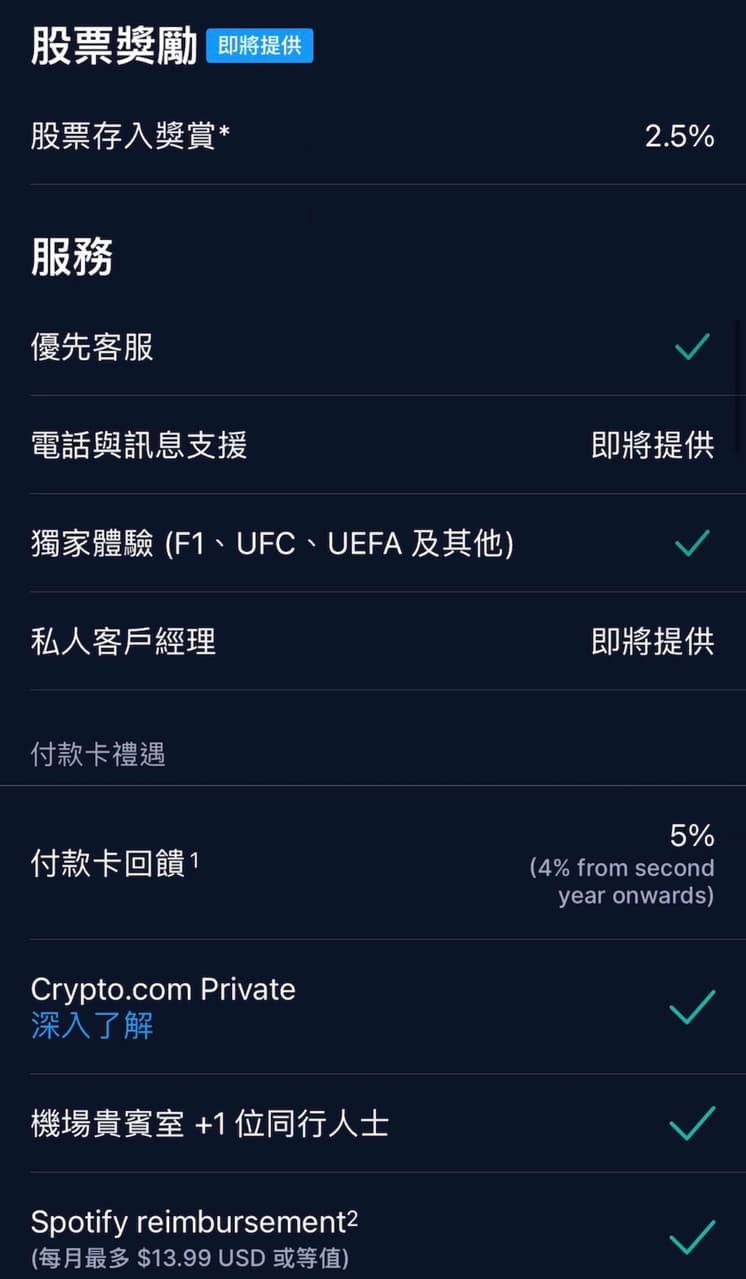
Task: Tap the 即將提供 badge beside 股票獎勵
Action: pos(260,45)
